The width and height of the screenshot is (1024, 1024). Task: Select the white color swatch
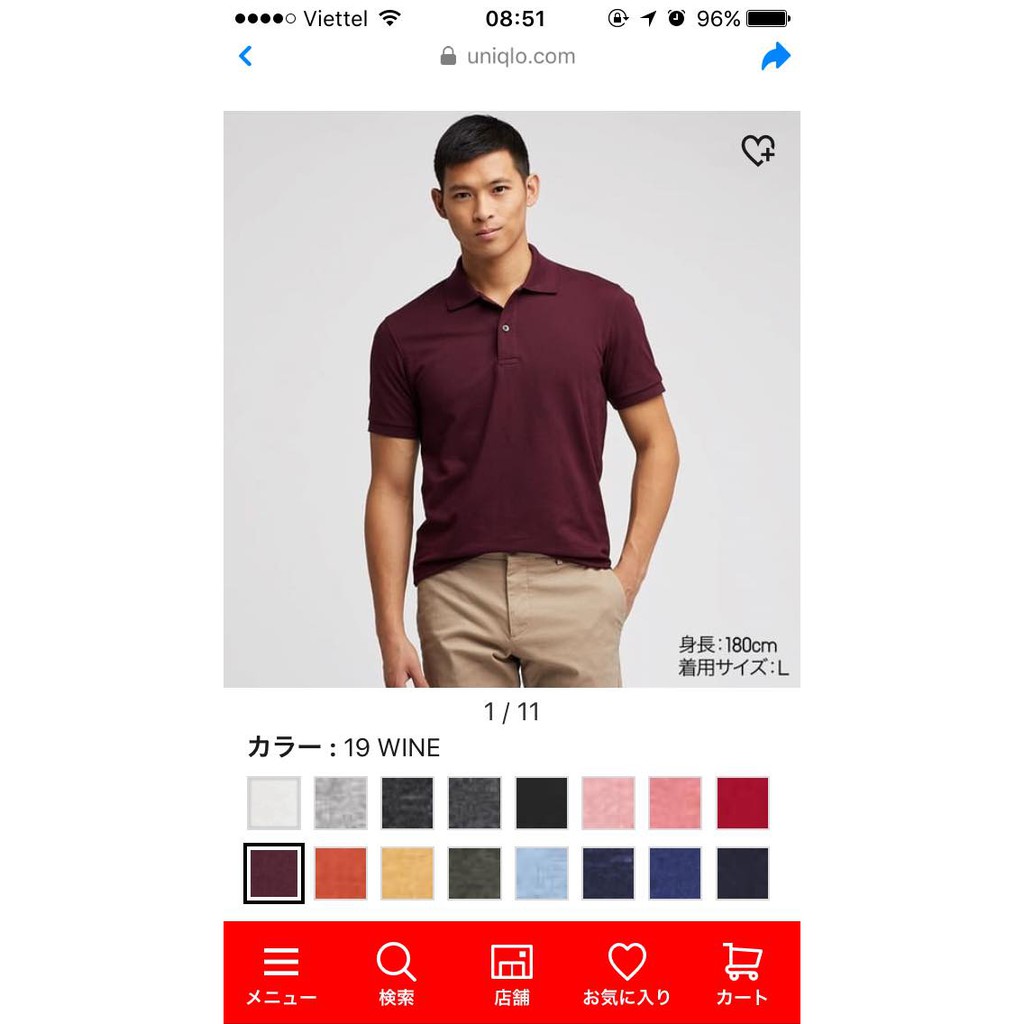pyautogui.click(x=274, y=803)
